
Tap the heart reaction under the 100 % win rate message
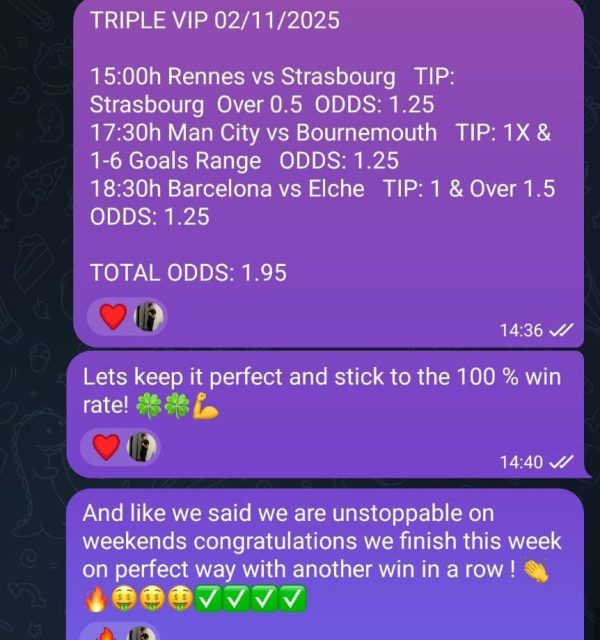pyautogui.click(x=106, y=447)
